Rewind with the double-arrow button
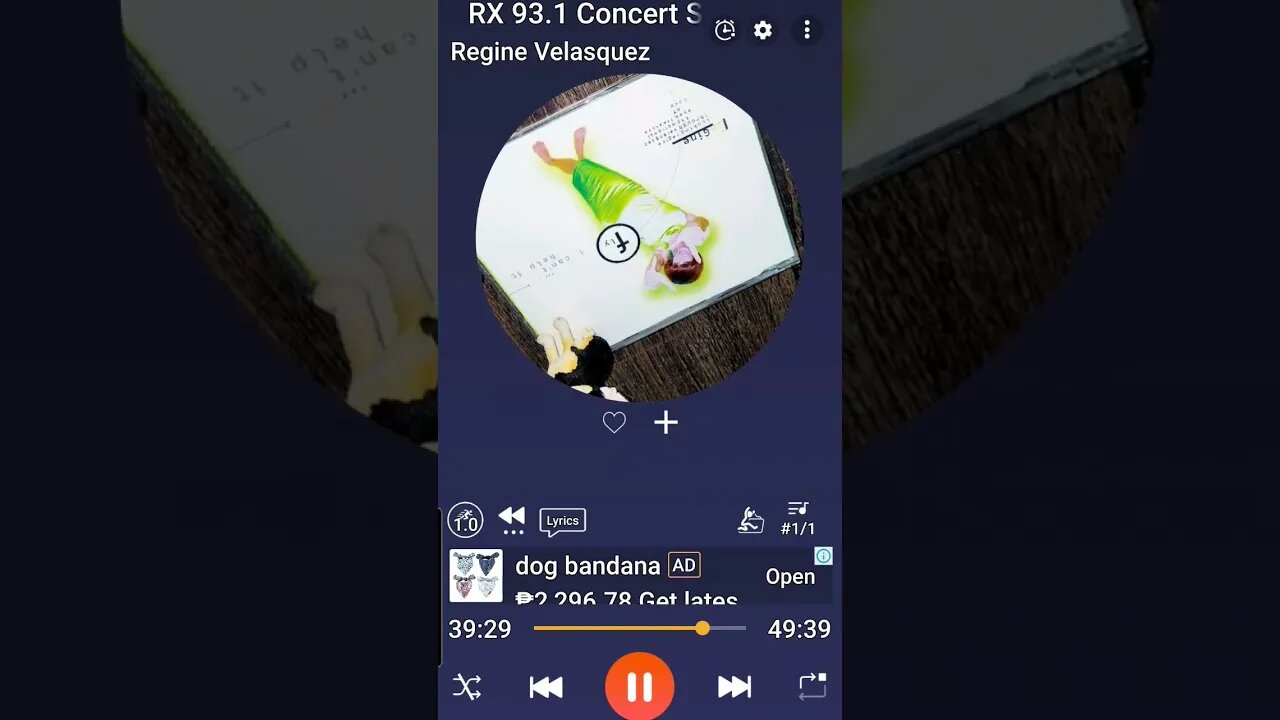Image resolution: width=1280 pixels, height=720 pixels. point(512,519)
